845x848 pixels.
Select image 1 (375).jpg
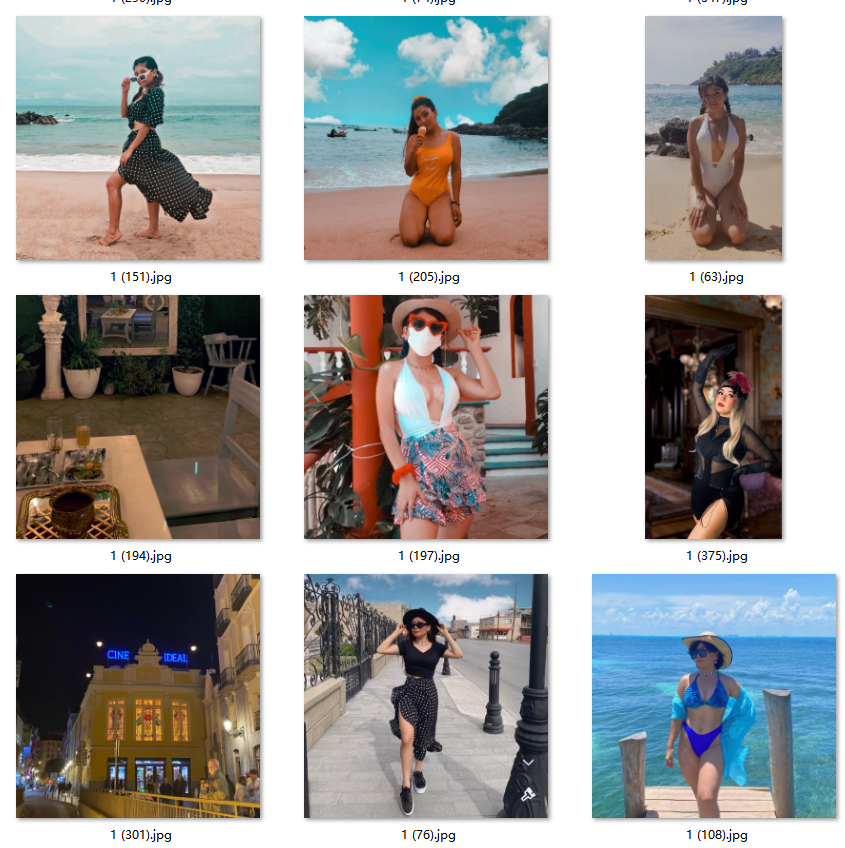pyautogui.click(x=713, y=417)
